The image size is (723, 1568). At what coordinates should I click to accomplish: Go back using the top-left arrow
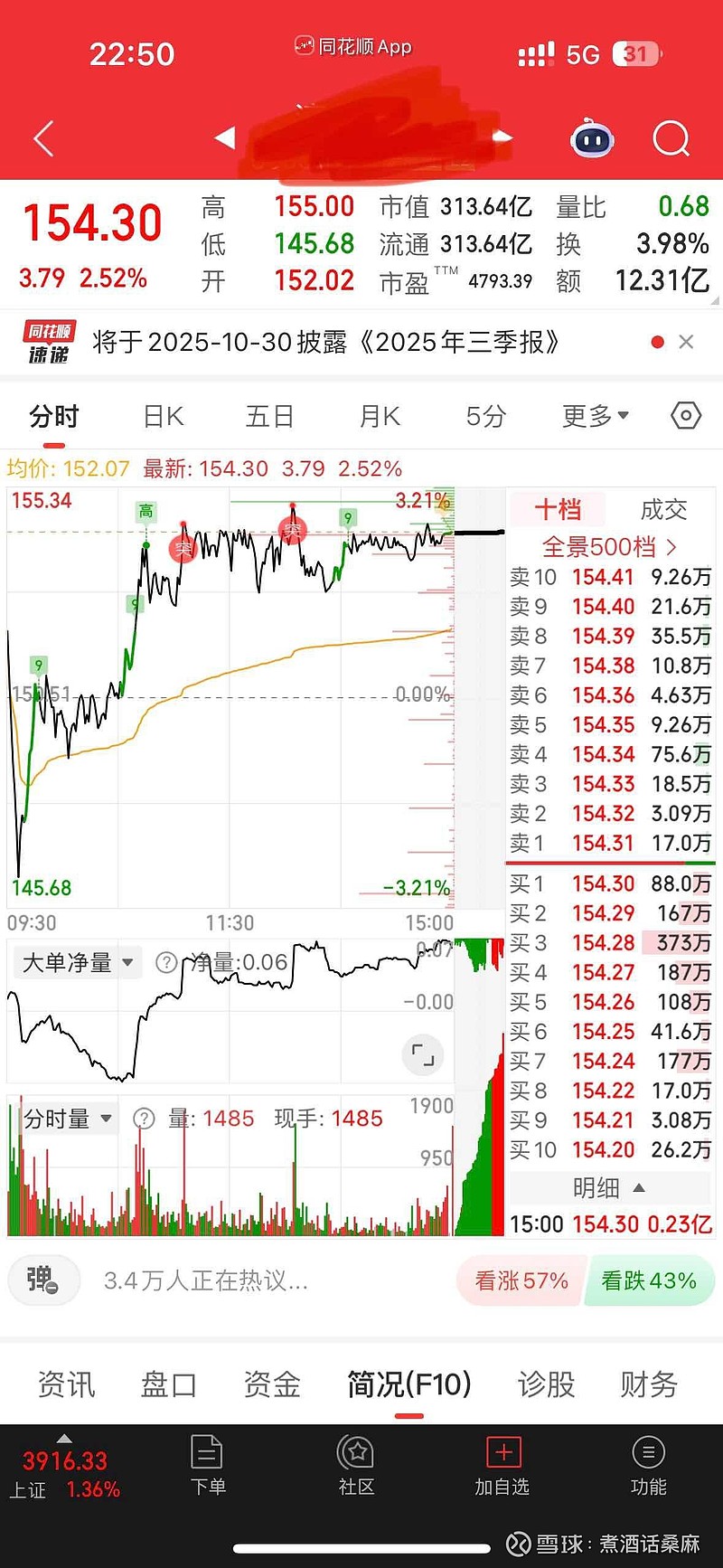pos(43,139)
